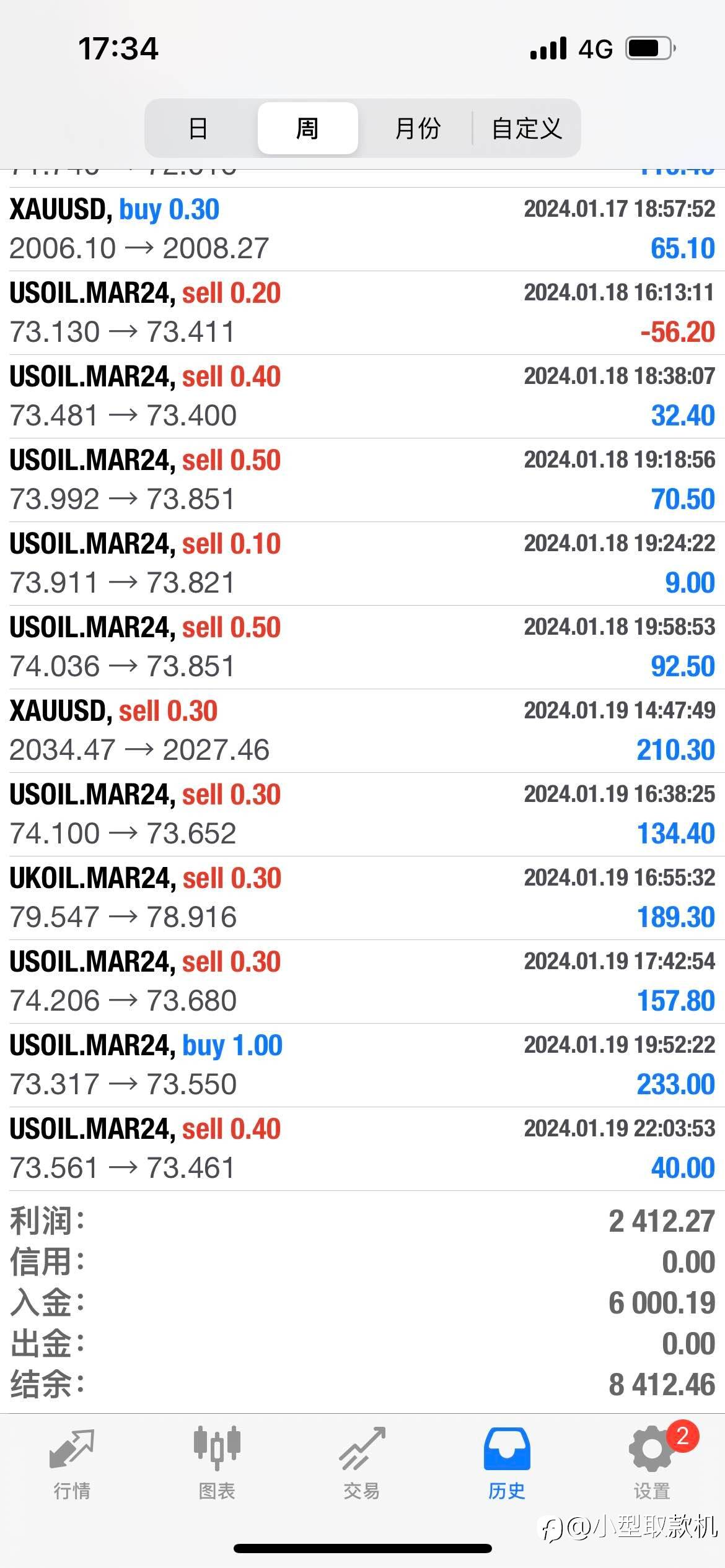Open XAUUSD sell 0.30 trade with 210.30 profit

[x=362, y=730]
